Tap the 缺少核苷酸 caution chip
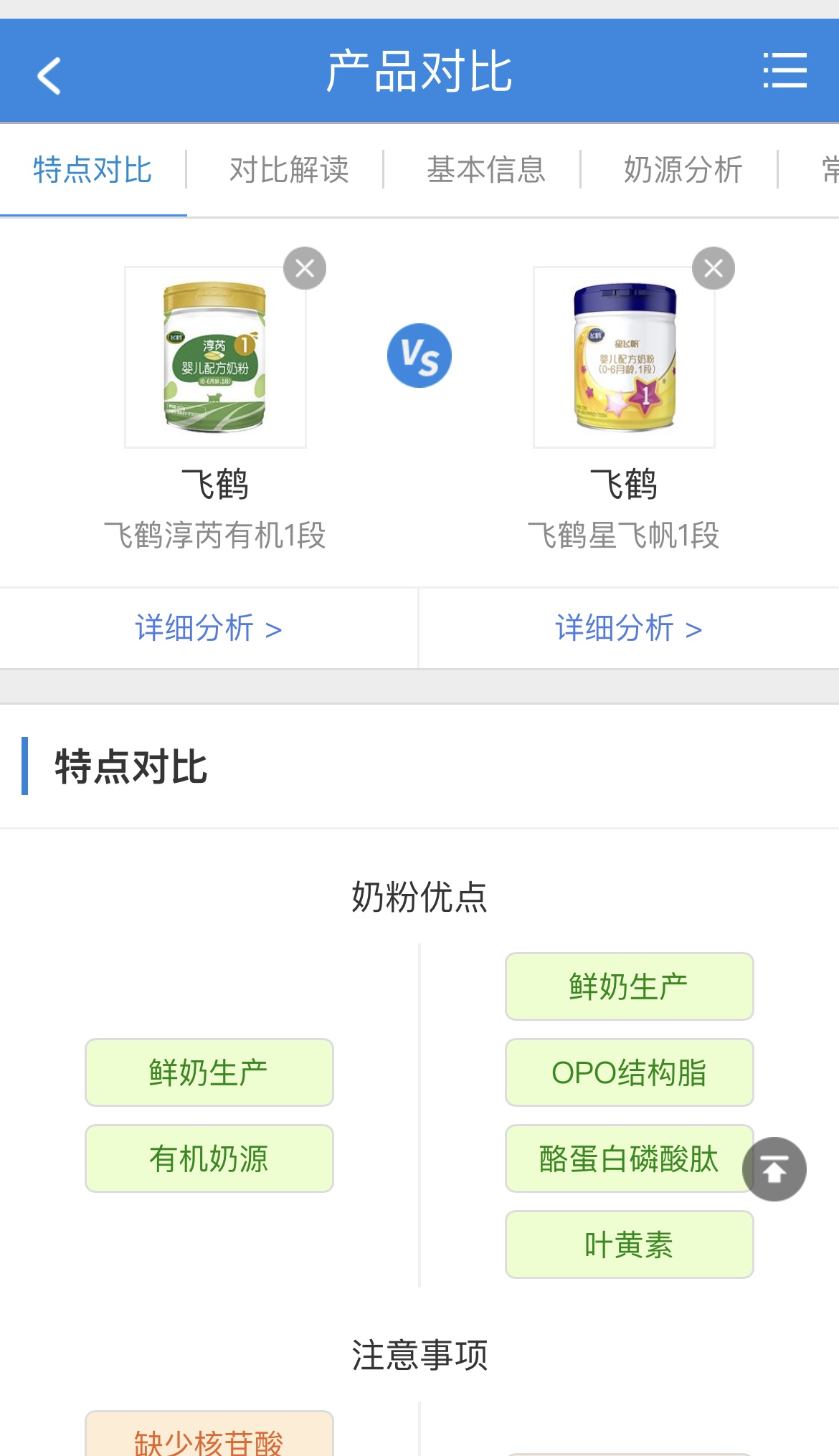Screen dimensions: 839x1456 pyautogui.click(x=209, y=1440)
